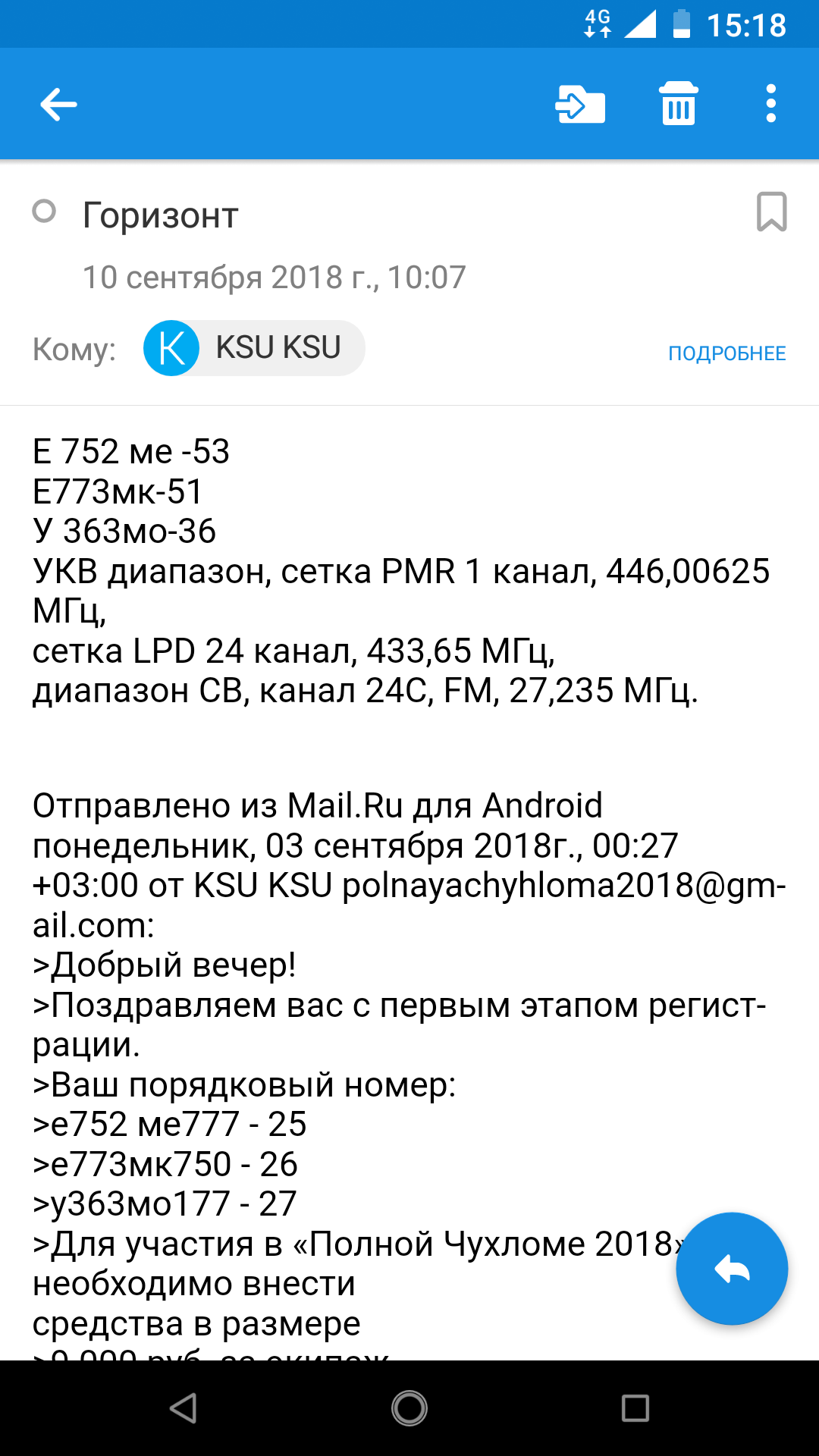
Task: Open the overflow menu
Action: pyautogui.click(x=770, y=104)
